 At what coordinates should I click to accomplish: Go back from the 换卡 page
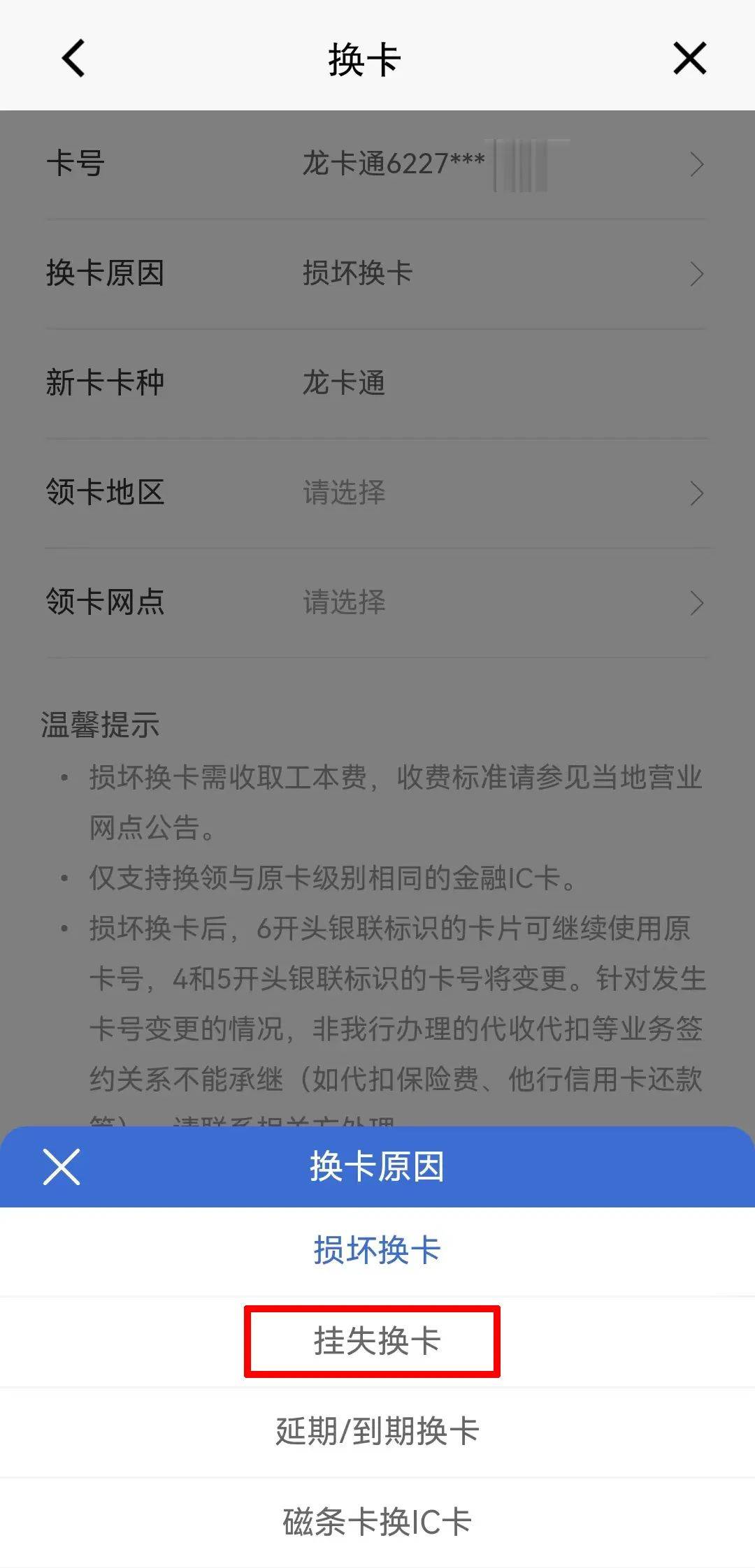pos(73,58)
